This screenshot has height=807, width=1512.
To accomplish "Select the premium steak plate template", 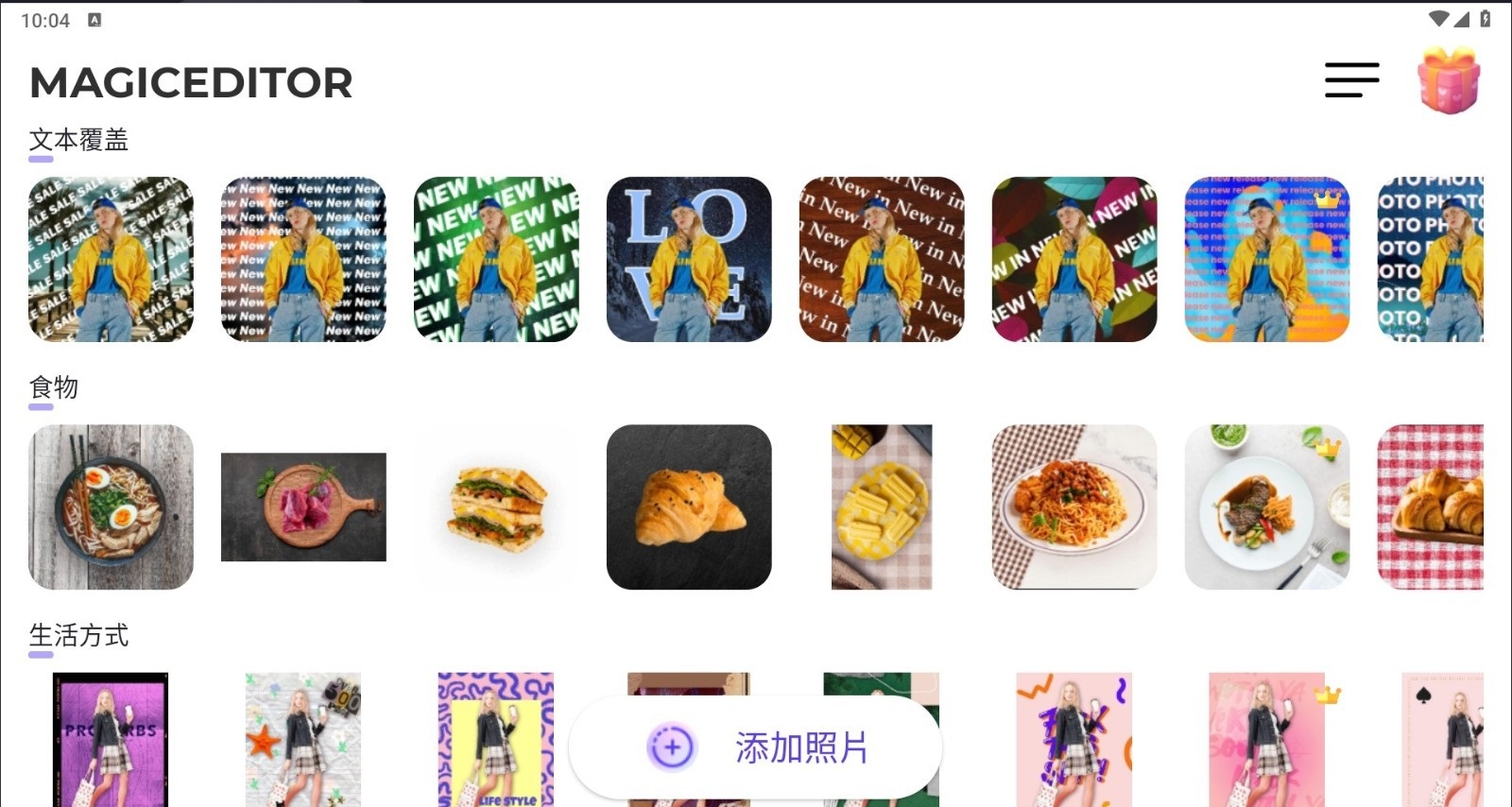I will 1267,507.
